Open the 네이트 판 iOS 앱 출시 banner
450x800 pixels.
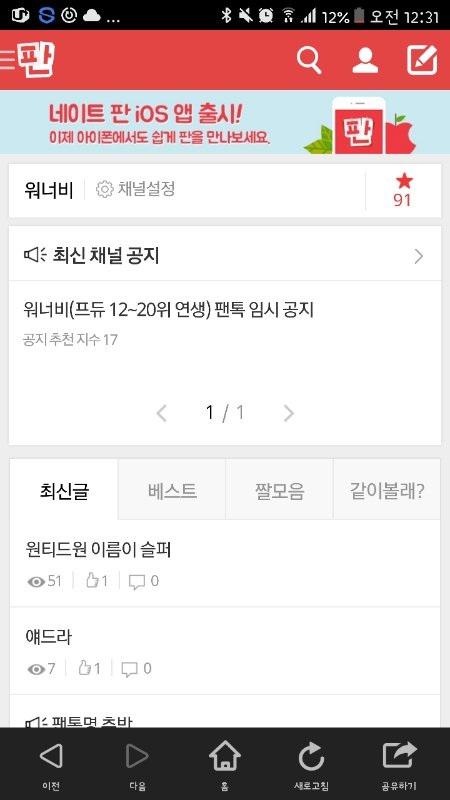225,122
